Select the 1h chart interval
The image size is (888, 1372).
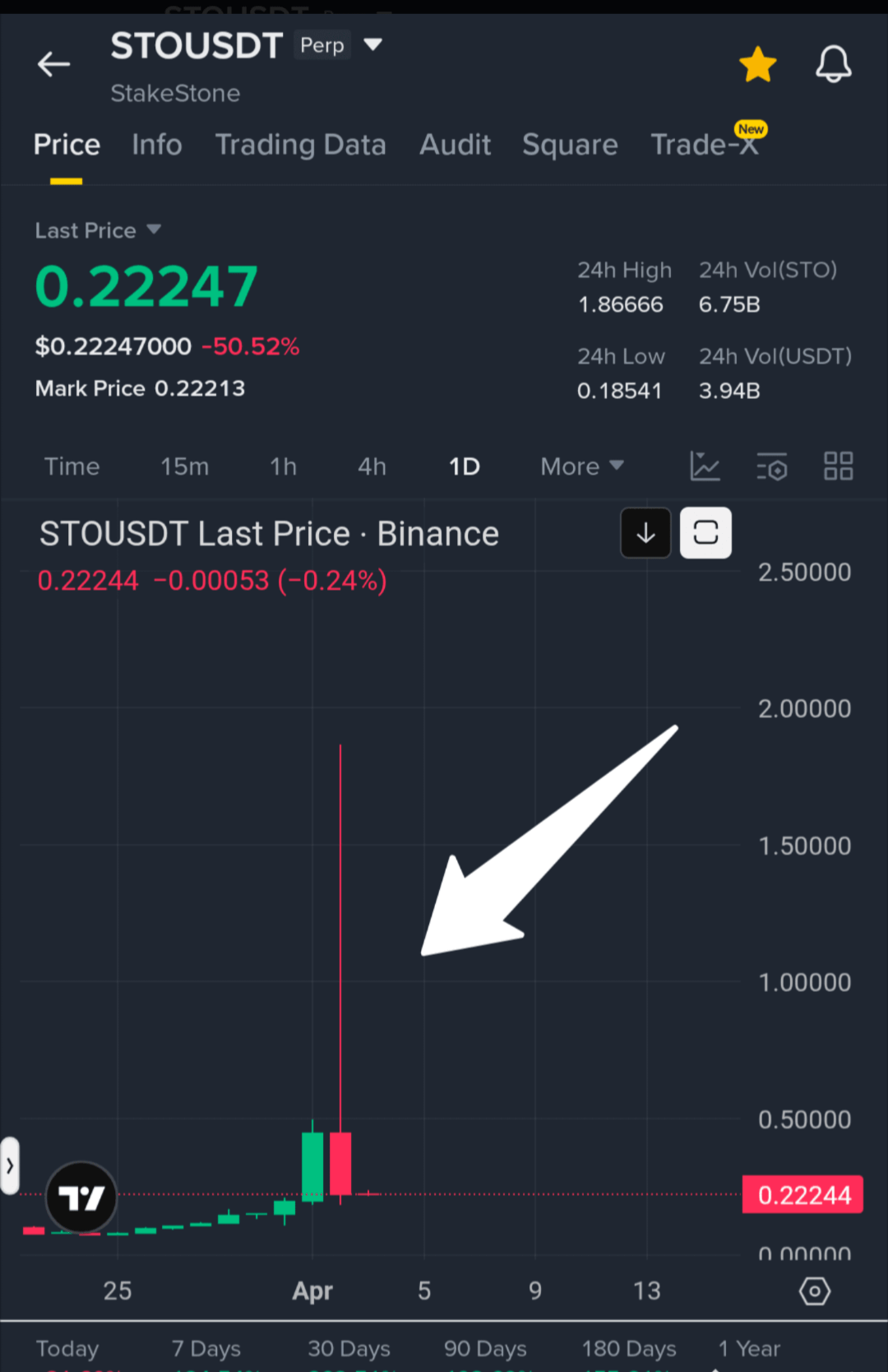pos(283,466)
